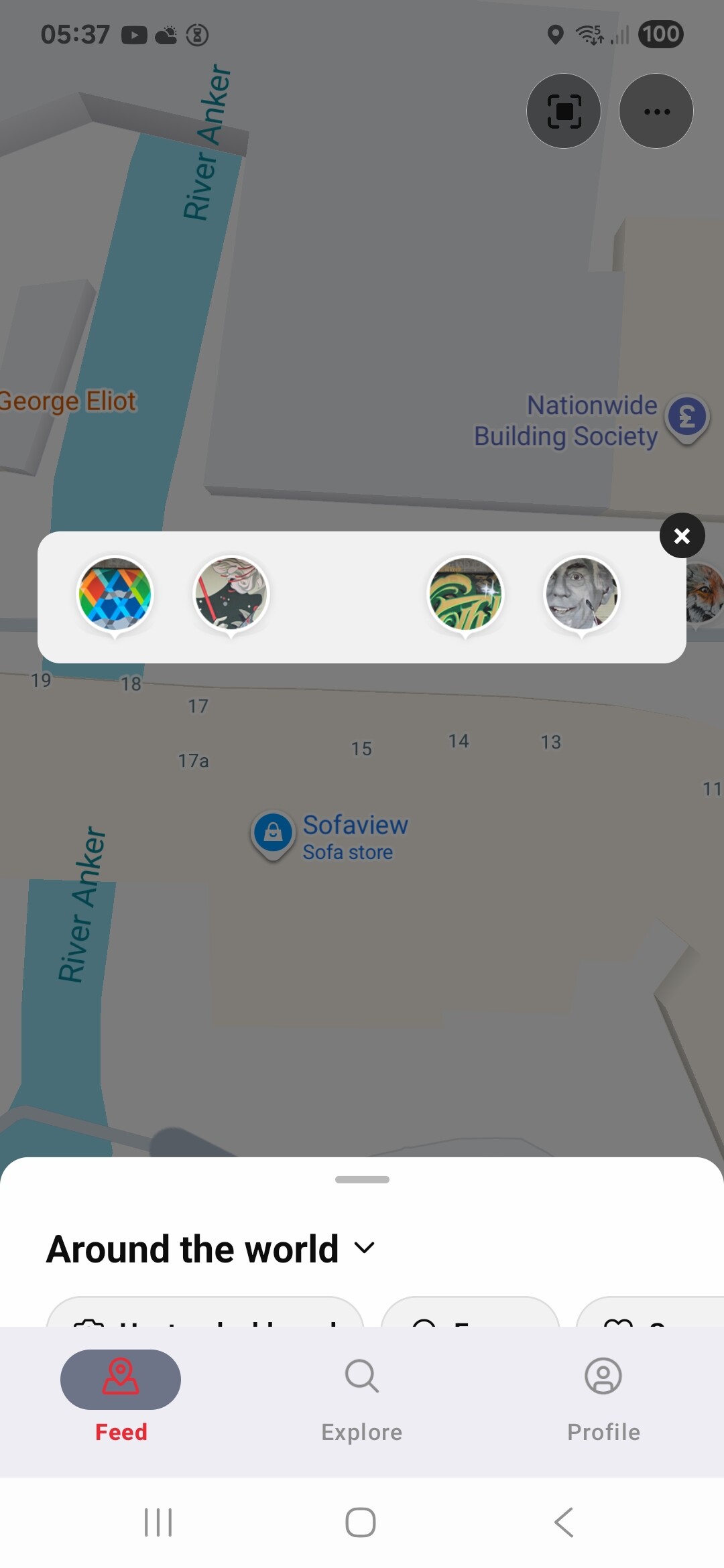
Task: Open the green graffiti artwork pin
Action: (x=465, y=594)
